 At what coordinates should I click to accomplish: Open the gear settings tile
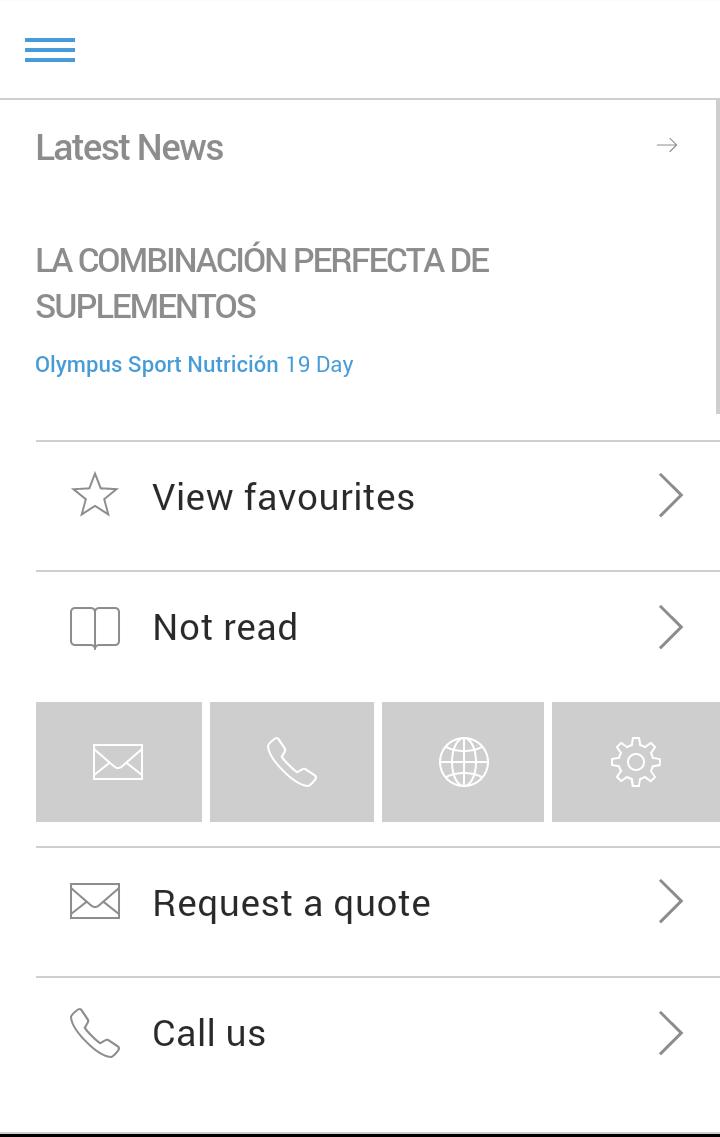(635, 762)
